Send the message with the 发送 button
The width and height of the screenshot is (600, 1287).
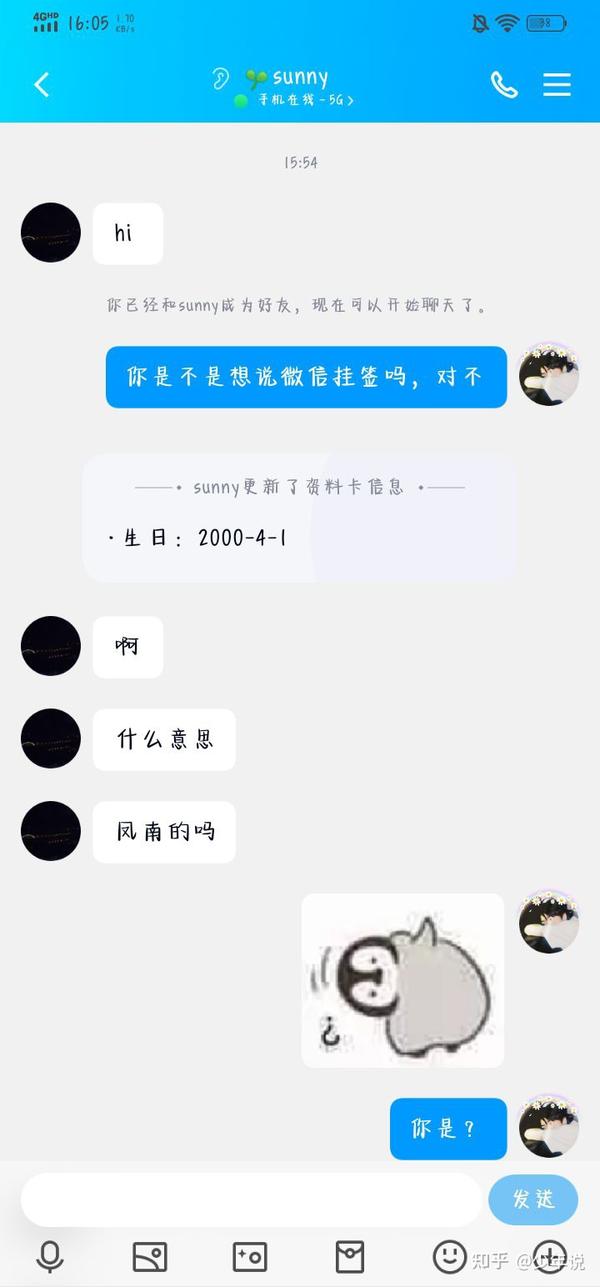pyautogui.click(x=534, y=1199)
